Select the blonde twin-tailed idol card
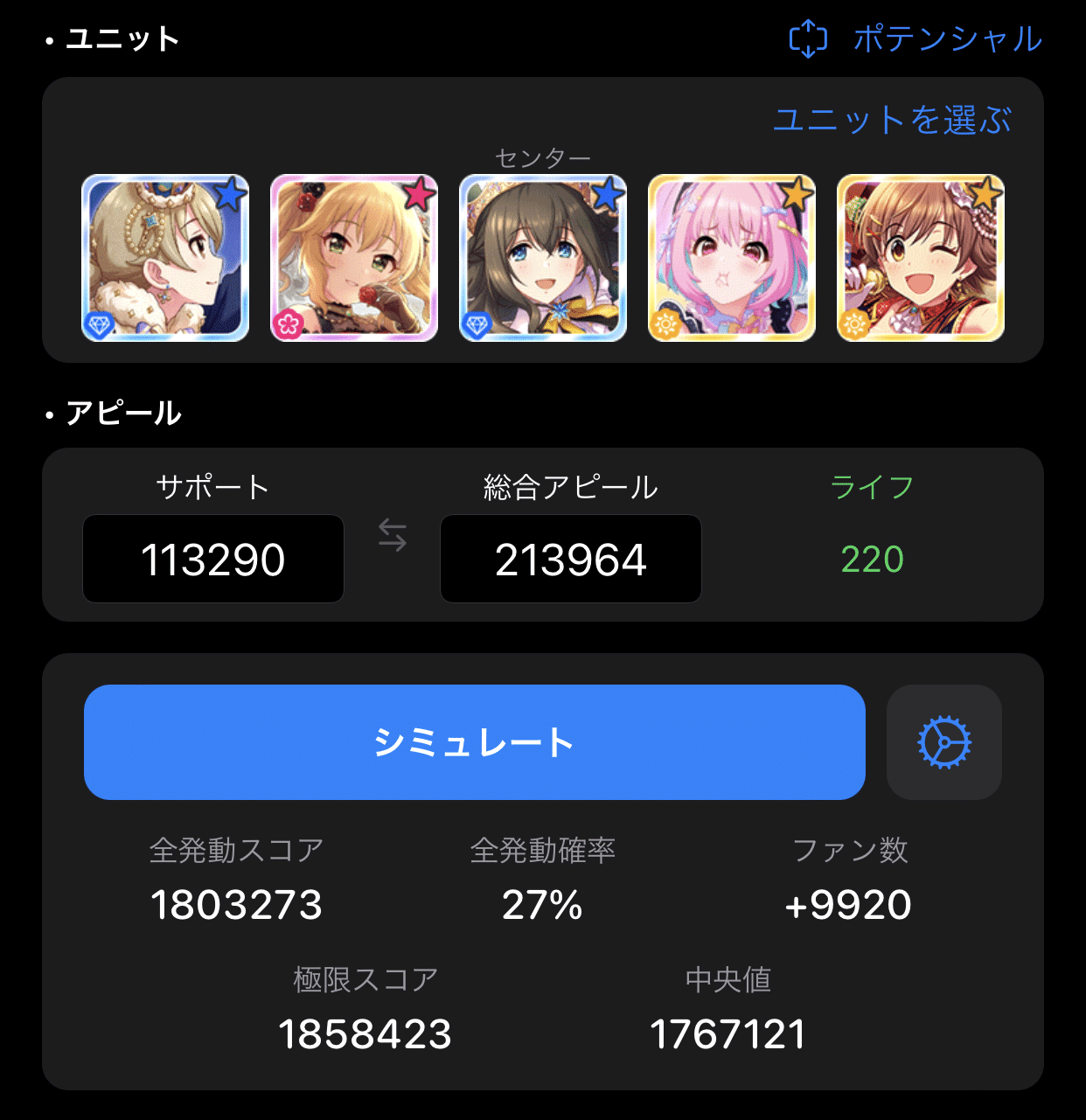The height and width of the screenshot is (1120, 1086). [x=354, y=257]
